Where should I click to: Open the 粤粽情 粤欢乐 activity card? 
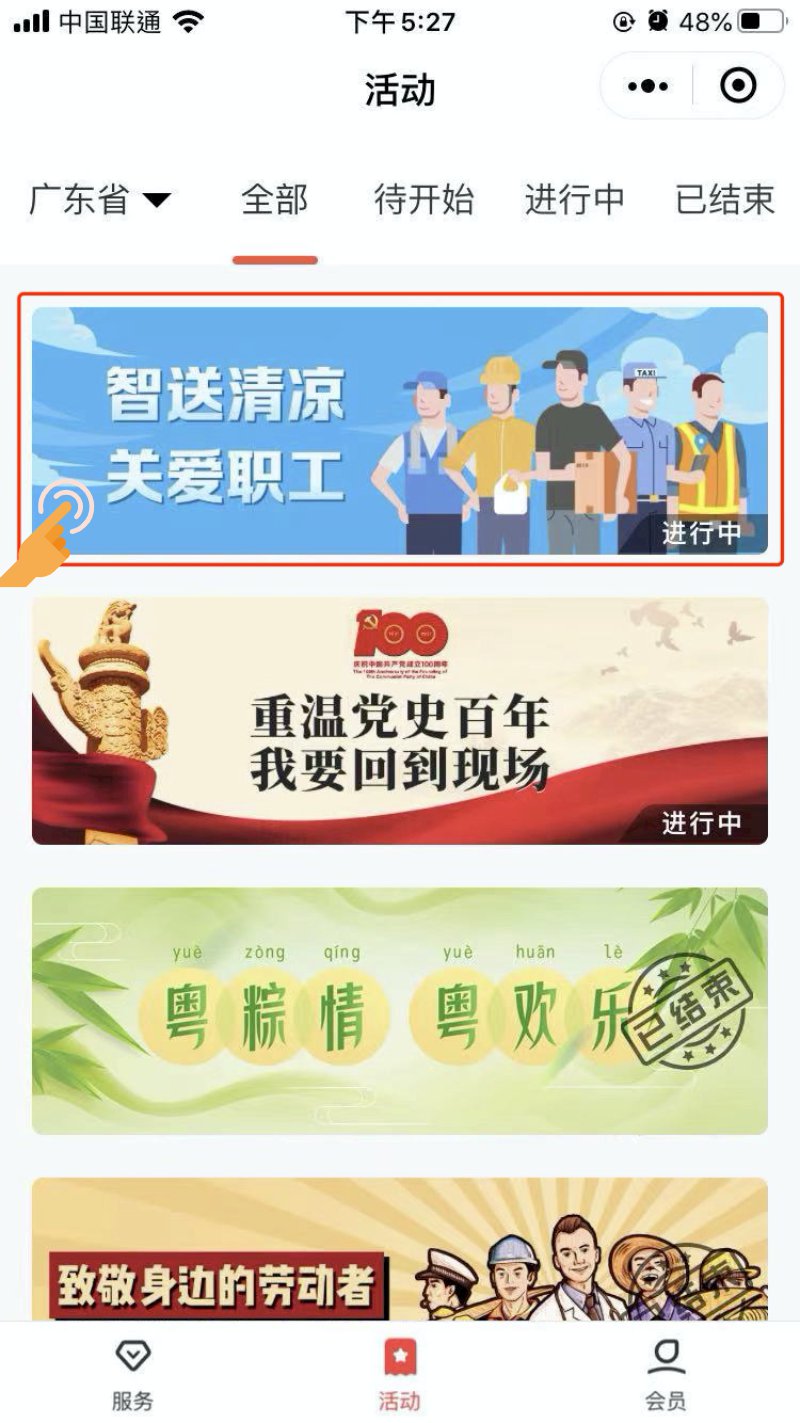(400, 1010)
